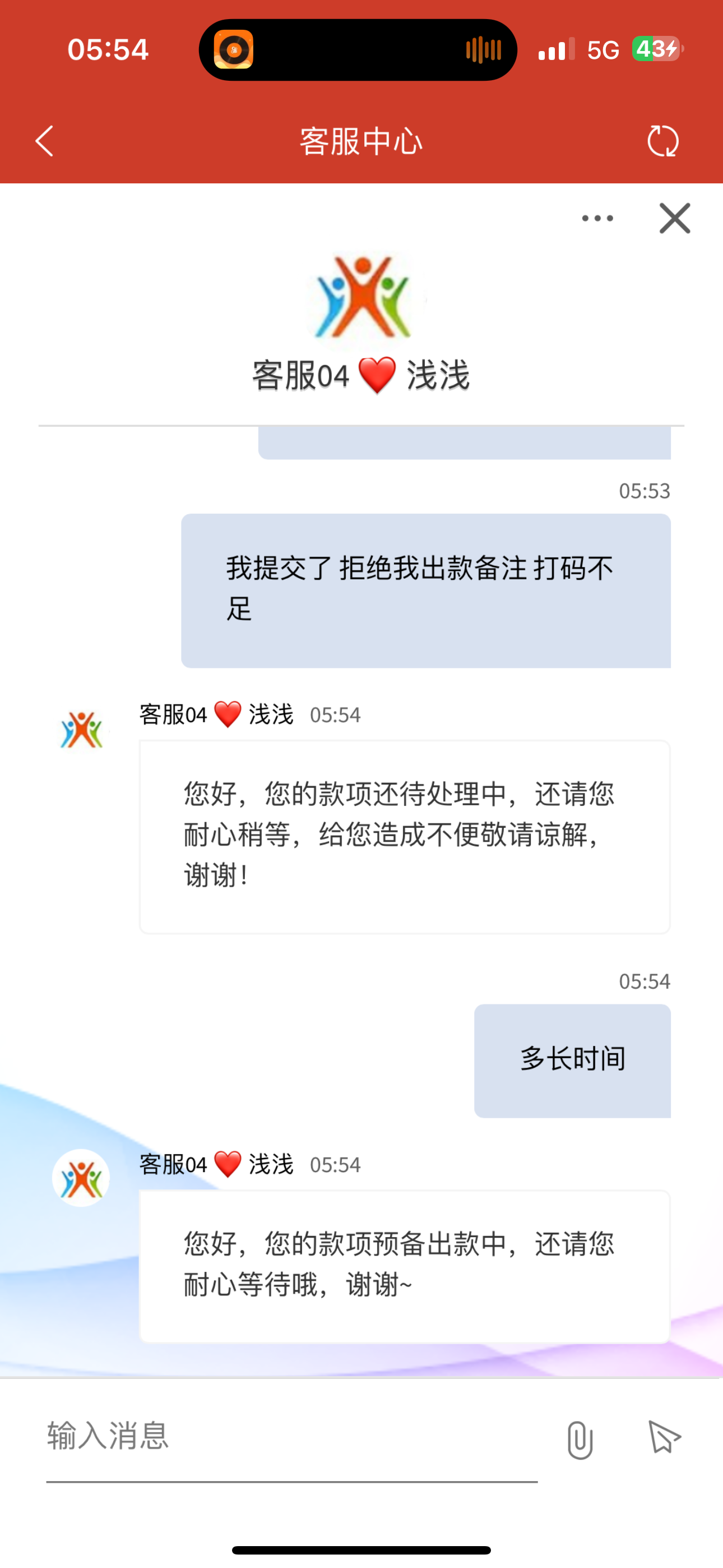Focus the 输入消息 text field
This screenshot has height=1568, width=723.
click(x=291, y=1437)
